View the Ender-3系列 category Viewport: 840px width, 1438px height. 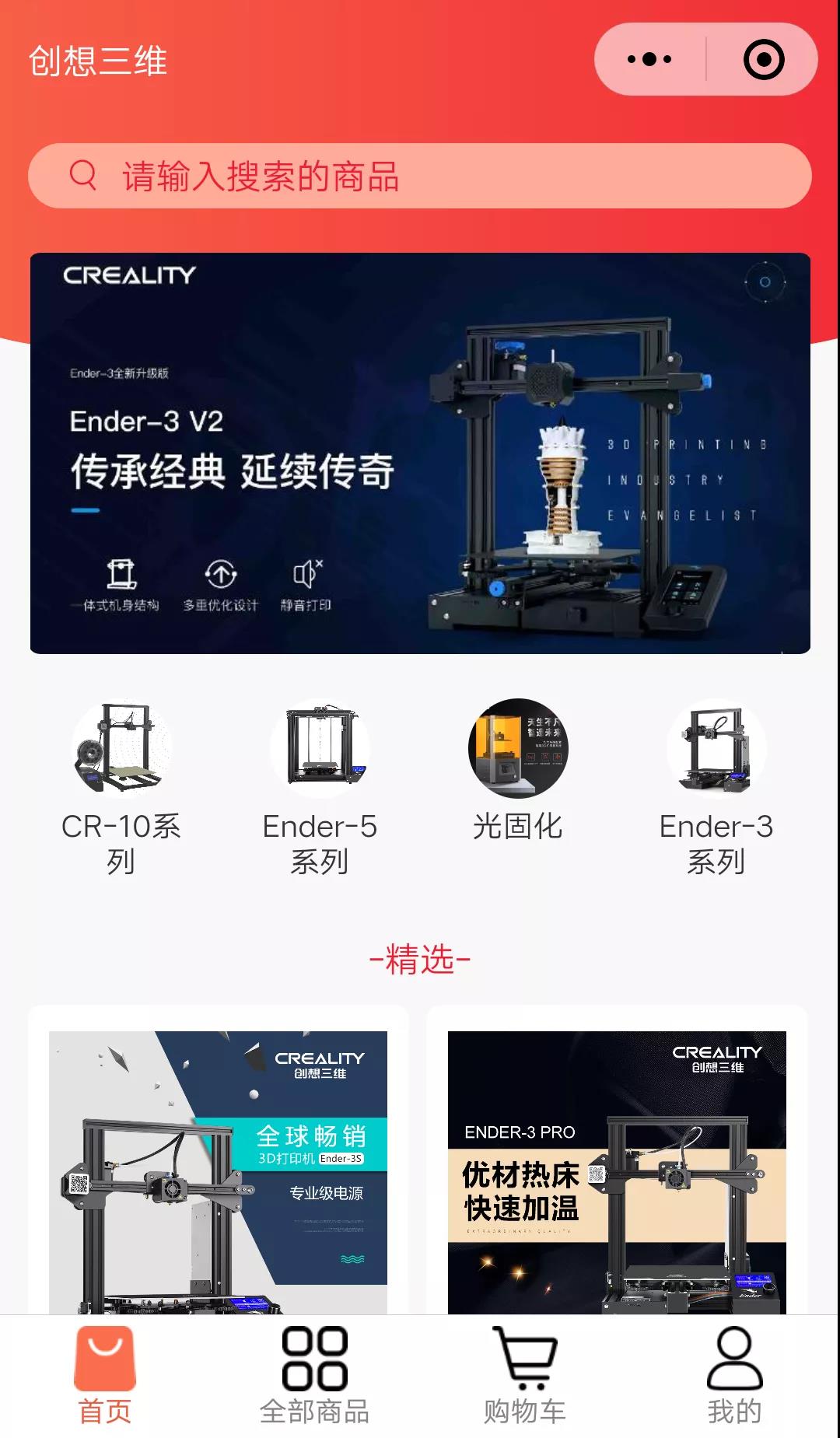click(716, 785)
